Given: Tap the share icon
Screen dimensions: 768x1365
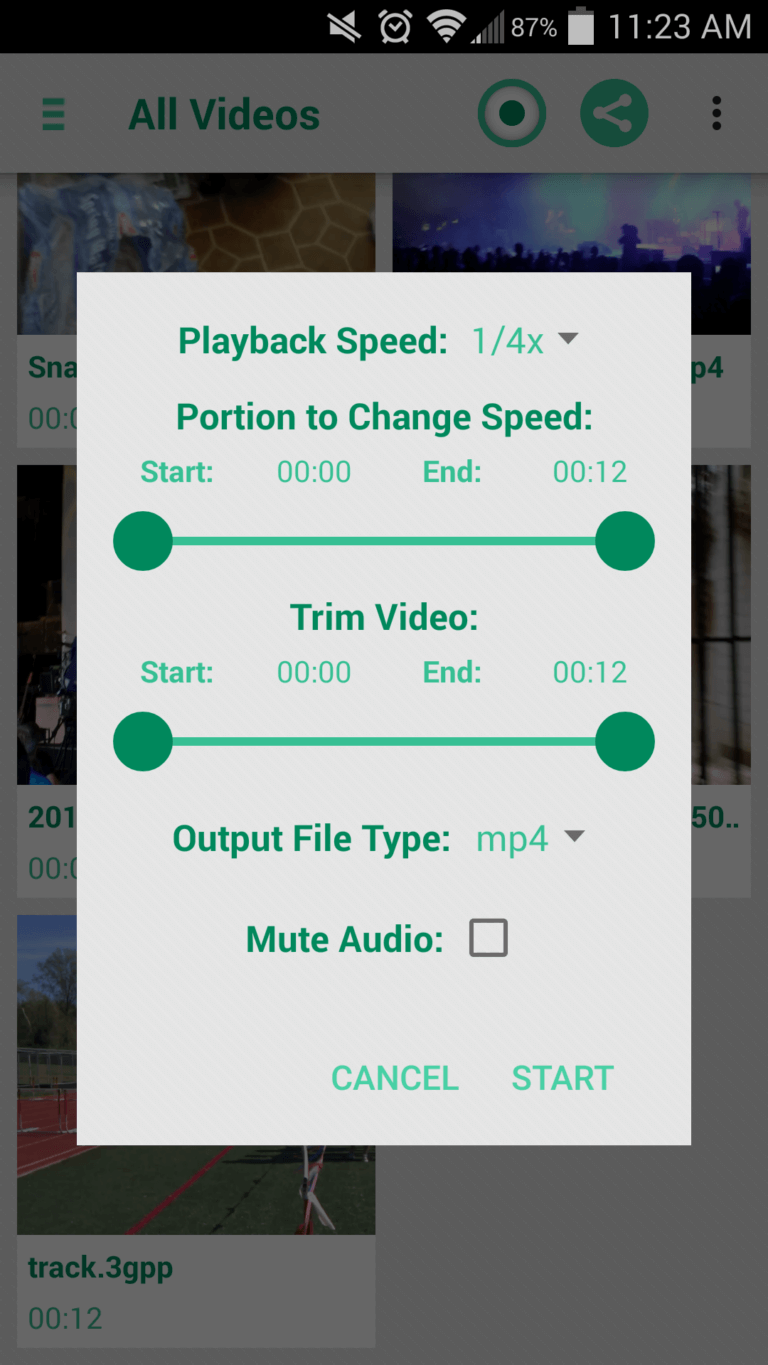Looking at the screenshot, I should click(614, 113).
